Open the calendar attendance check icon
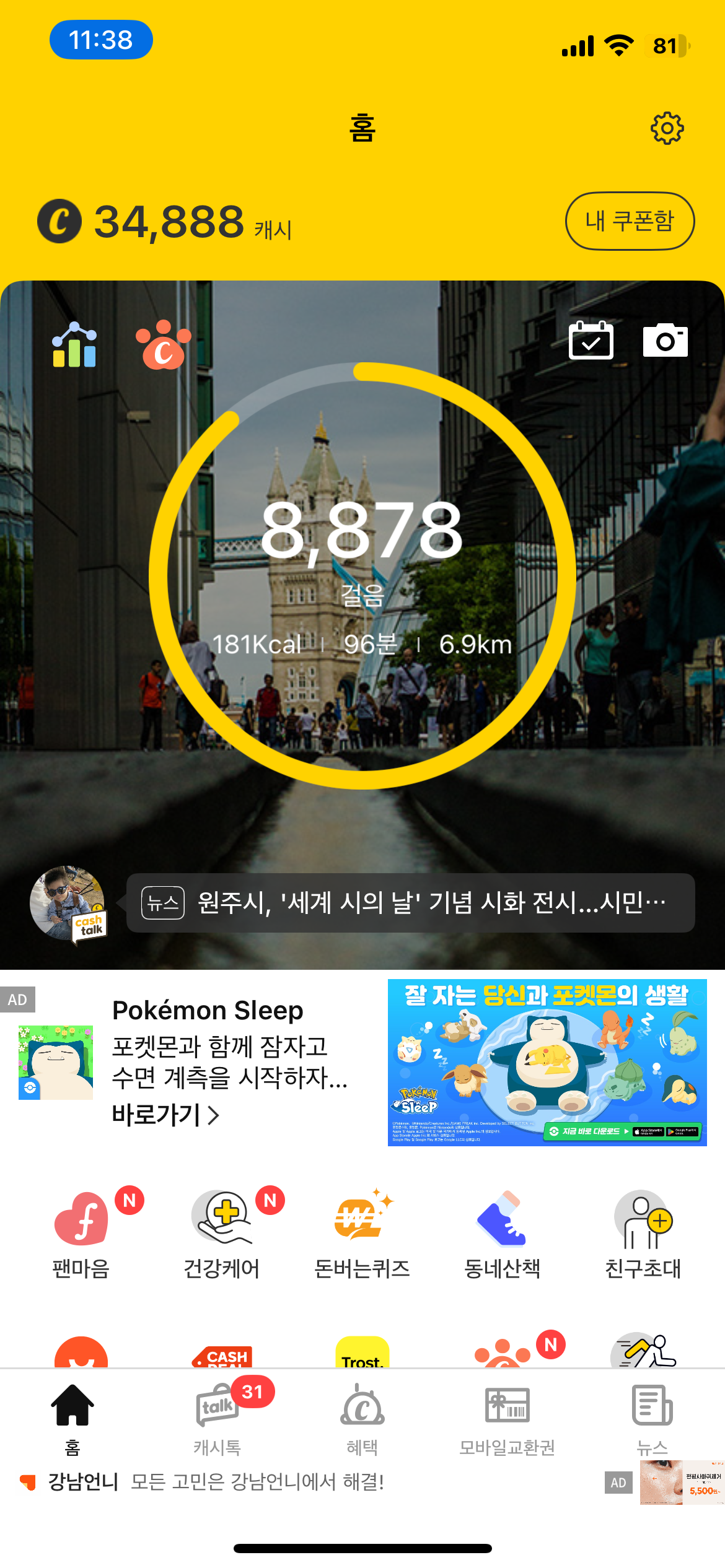The height and width of the screenshot is (1568, 725). pos(591,341)
